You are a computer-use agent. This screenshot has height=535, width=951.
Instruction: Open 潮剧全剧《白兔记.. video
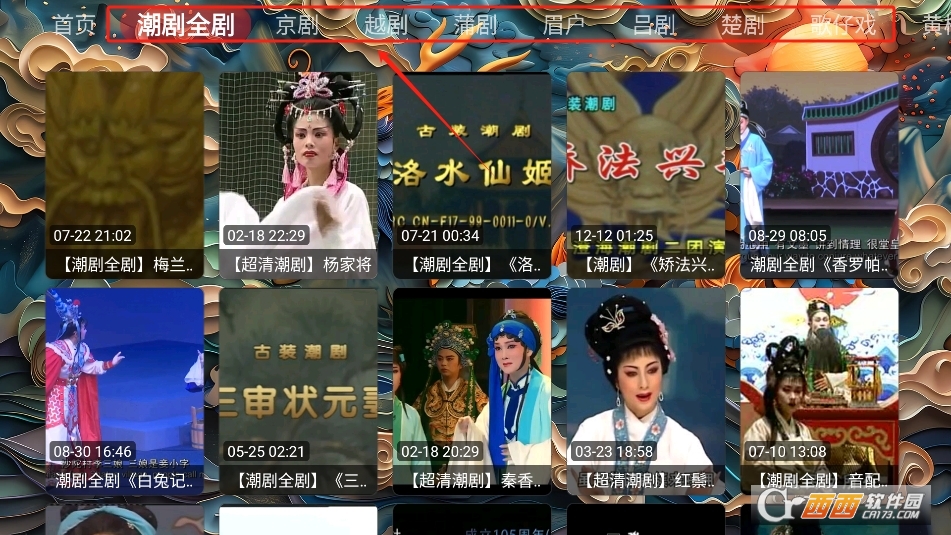coord(124,390)
